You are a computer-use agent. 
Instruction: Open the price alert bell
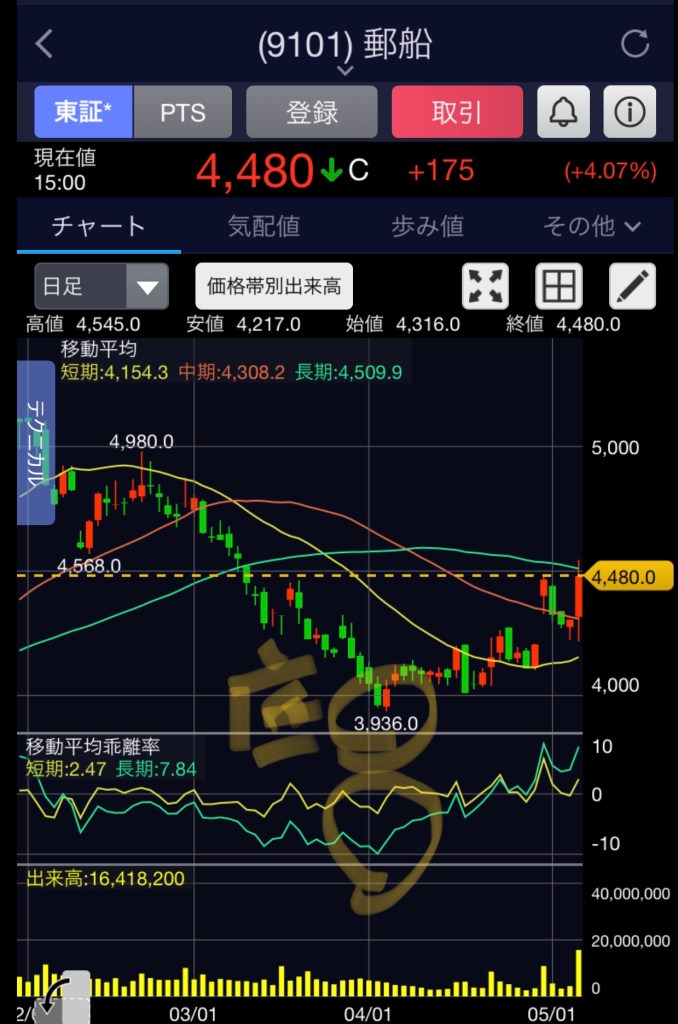(x=563, y=112)
